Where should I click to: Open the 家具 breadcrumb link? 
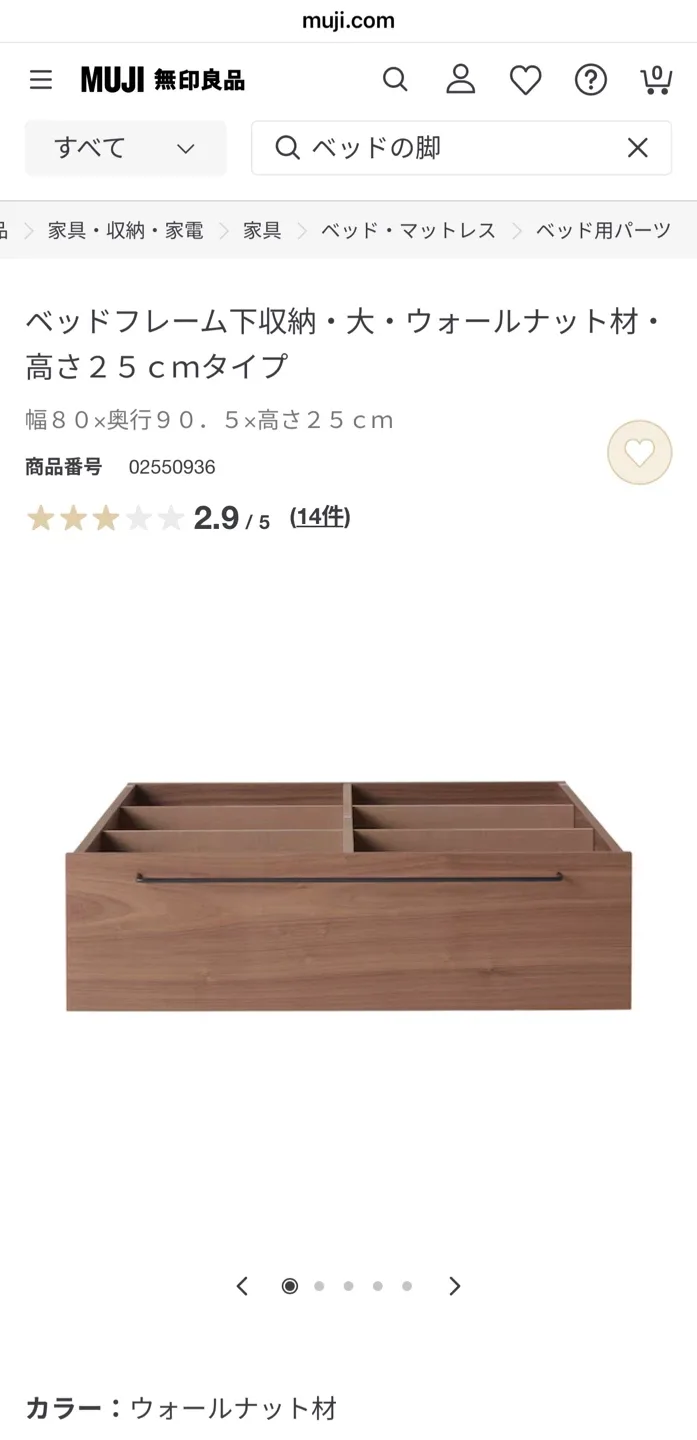pos(262,231)
